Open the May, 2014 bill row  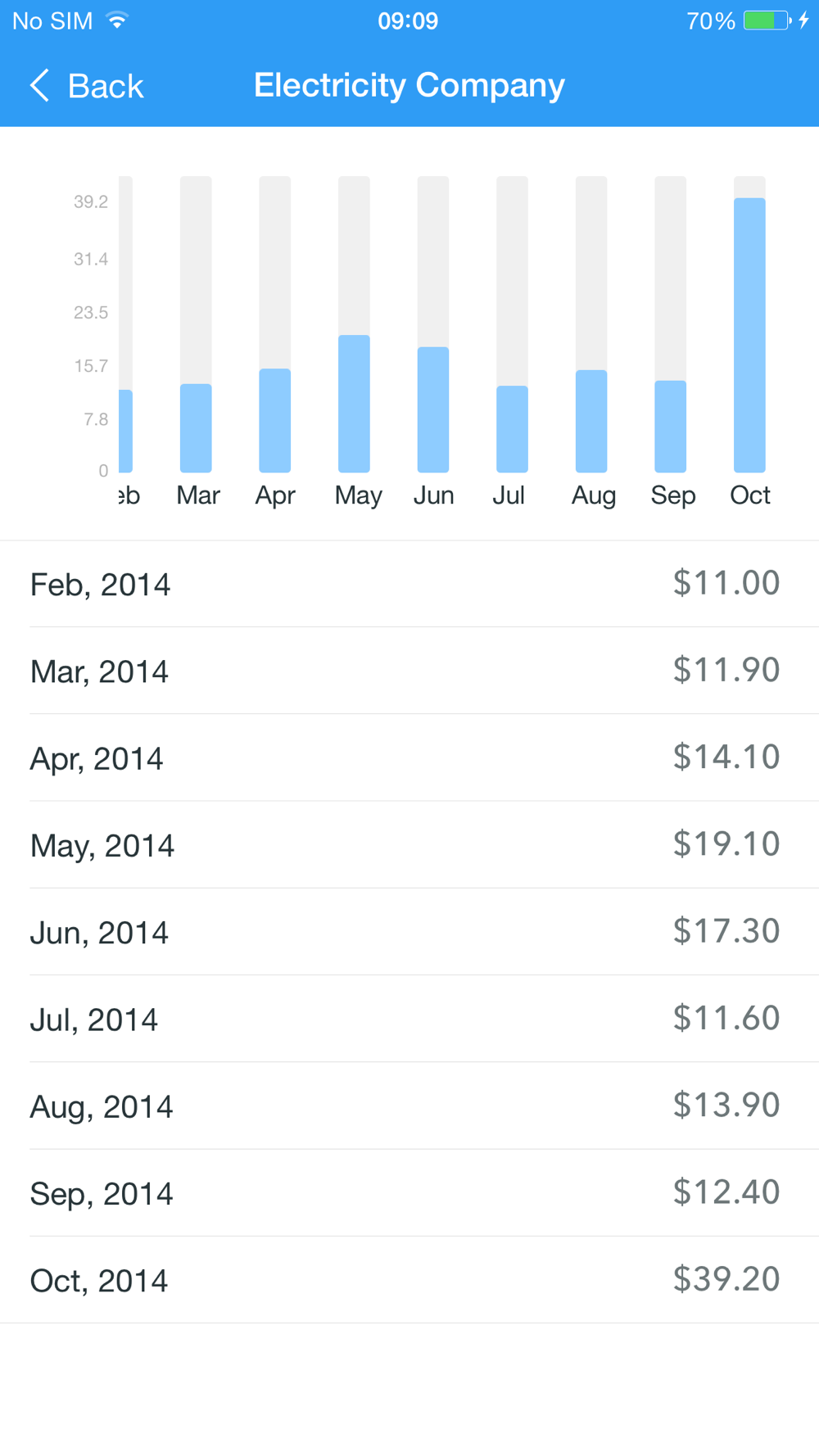coord(409,845)
